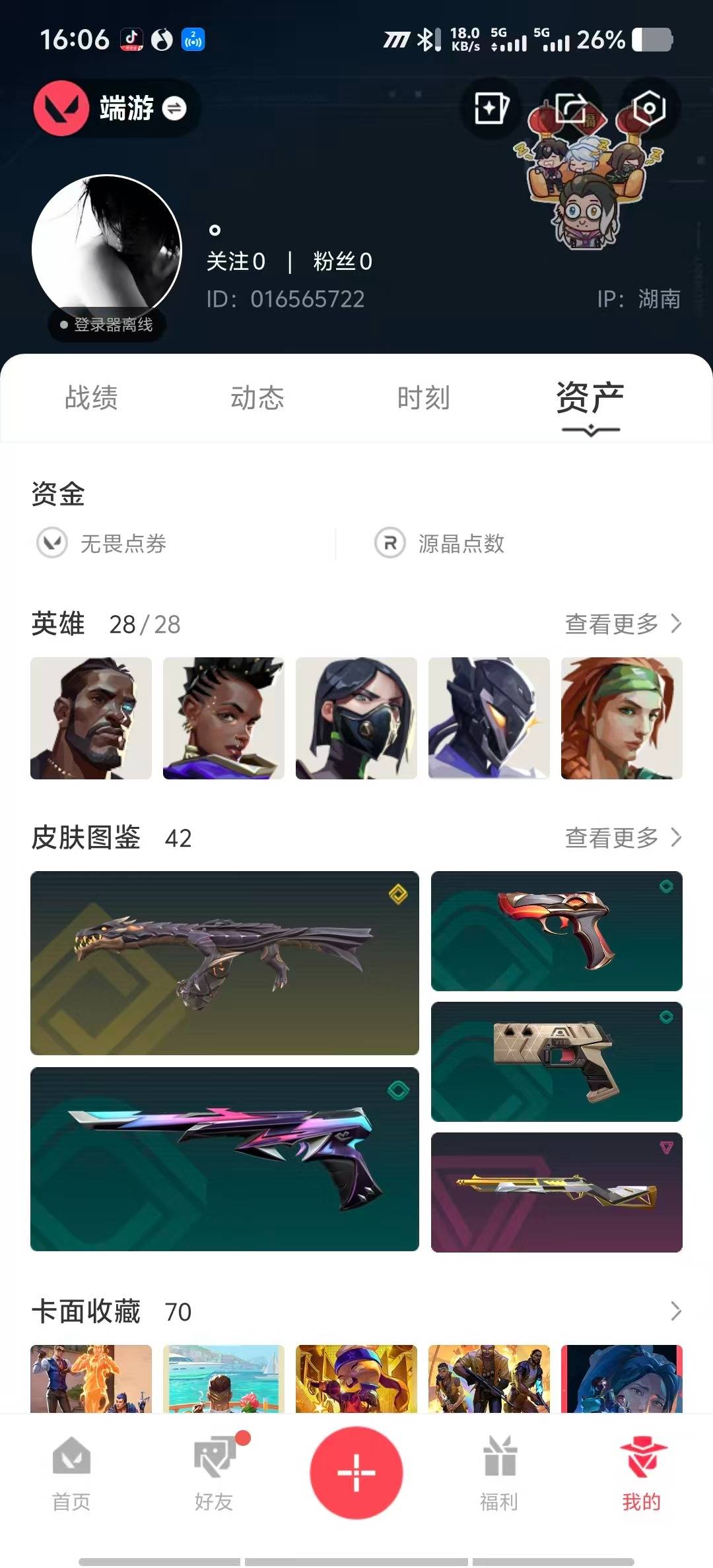
Task: Open the camera capture hexagon icon
Action: pos(649,109)
